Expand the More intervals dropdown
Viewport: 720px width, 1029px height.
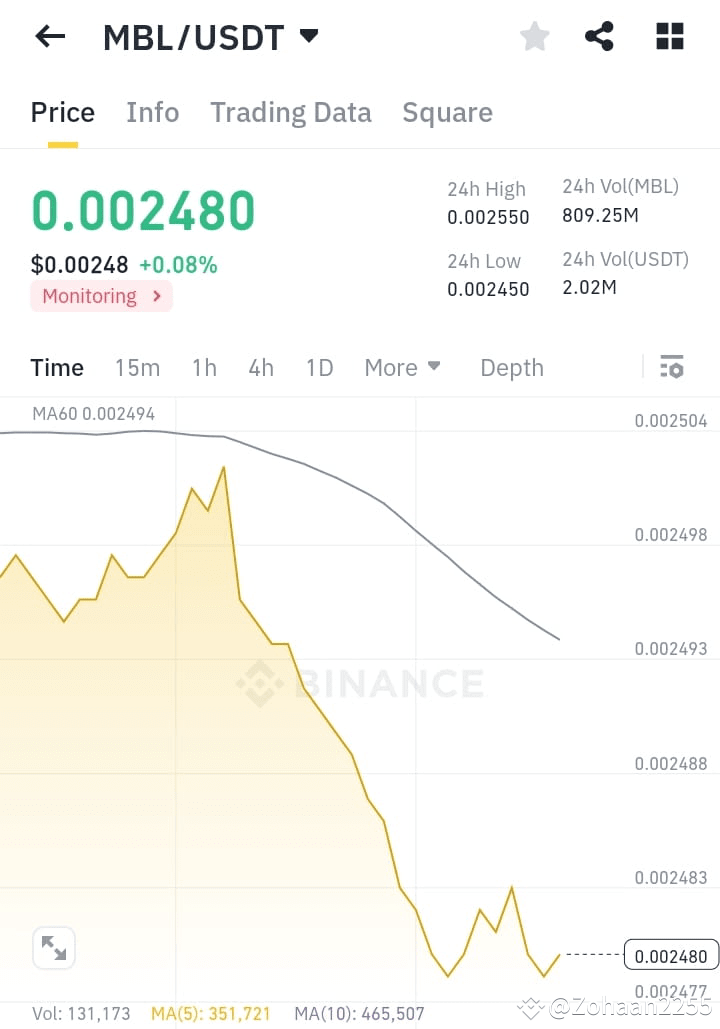[402, 367]
